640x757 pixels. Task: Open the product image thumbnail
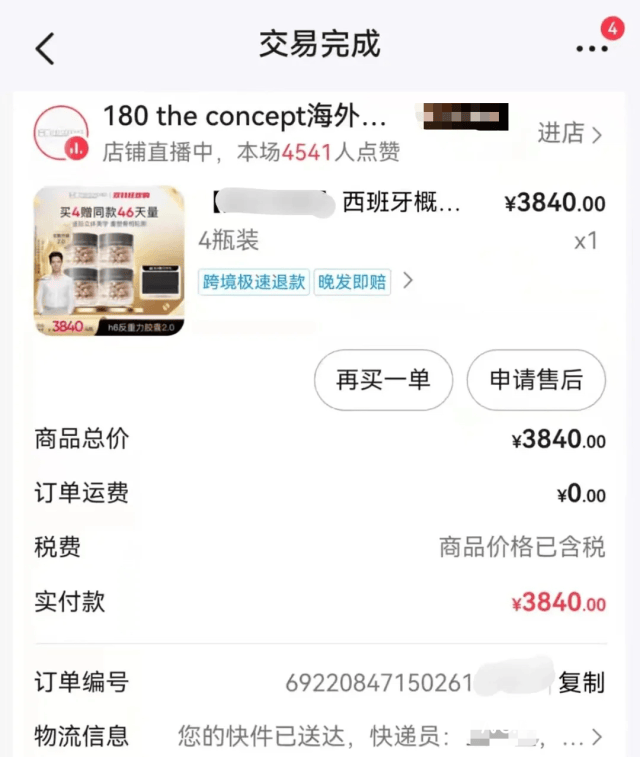[x=109, y=261]
